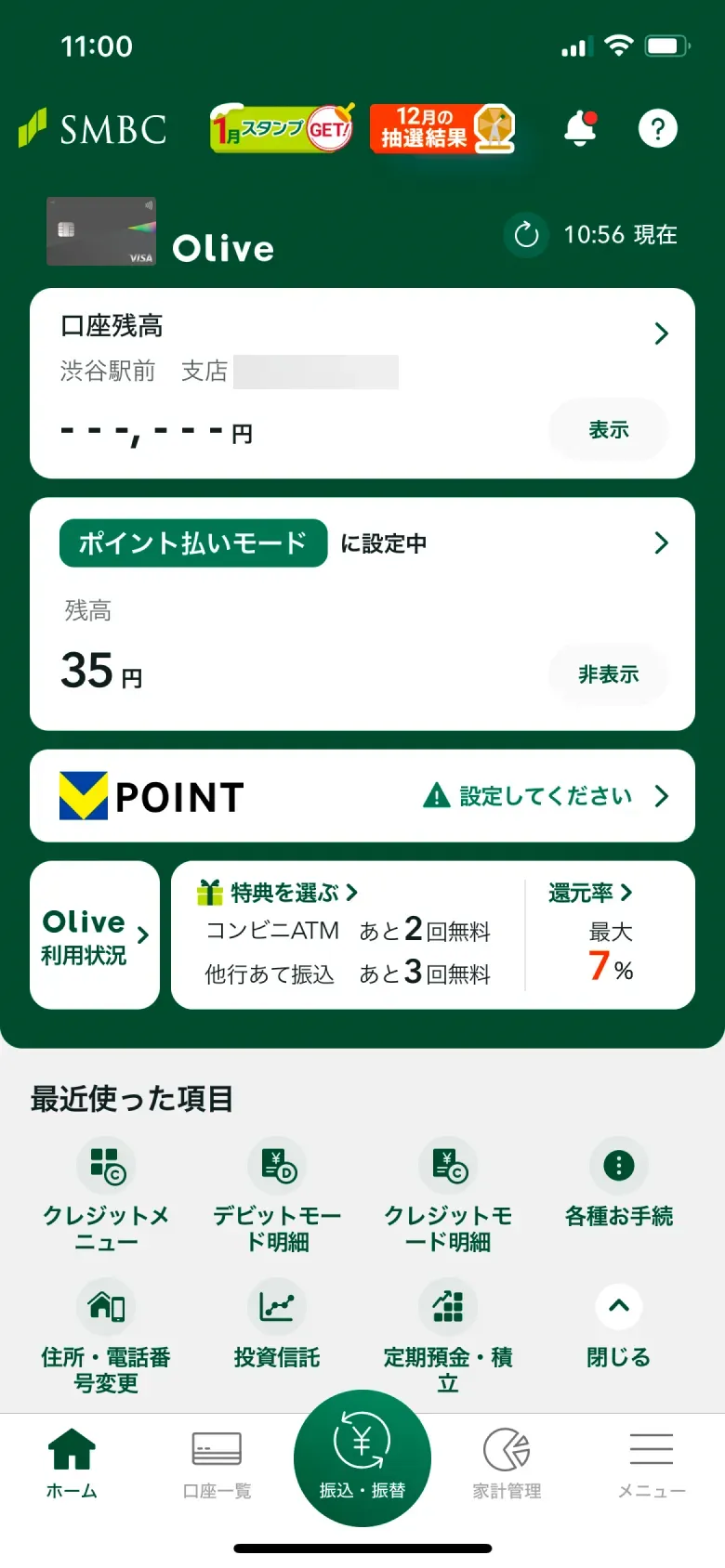This screenshot has width=725, height=1568.
Task: Tap the refresh icon next to 10:56
Action: coord(526,235)
